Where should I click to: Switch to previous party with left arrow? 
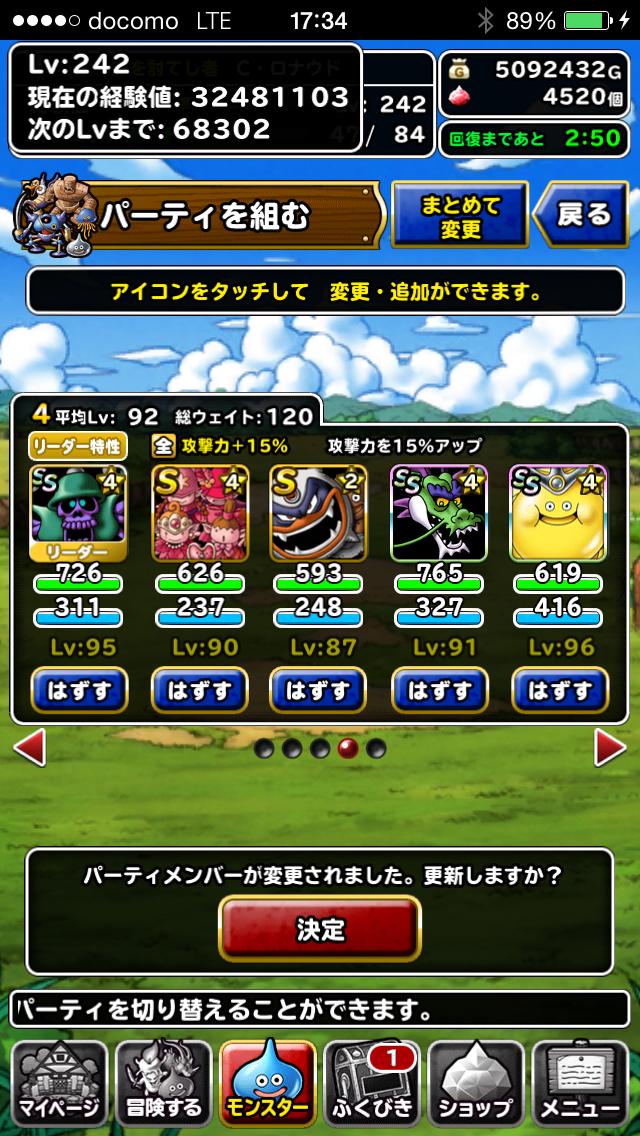coord(28,748)
